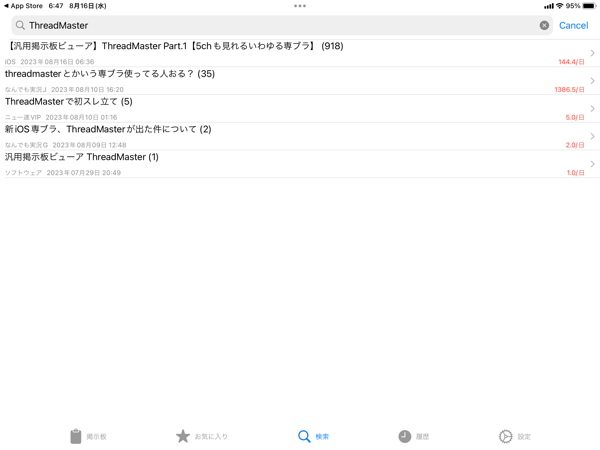This screenshot has height=450, width=600.
Task: Switch to the お気に入り tab
Action: point(202,436)
